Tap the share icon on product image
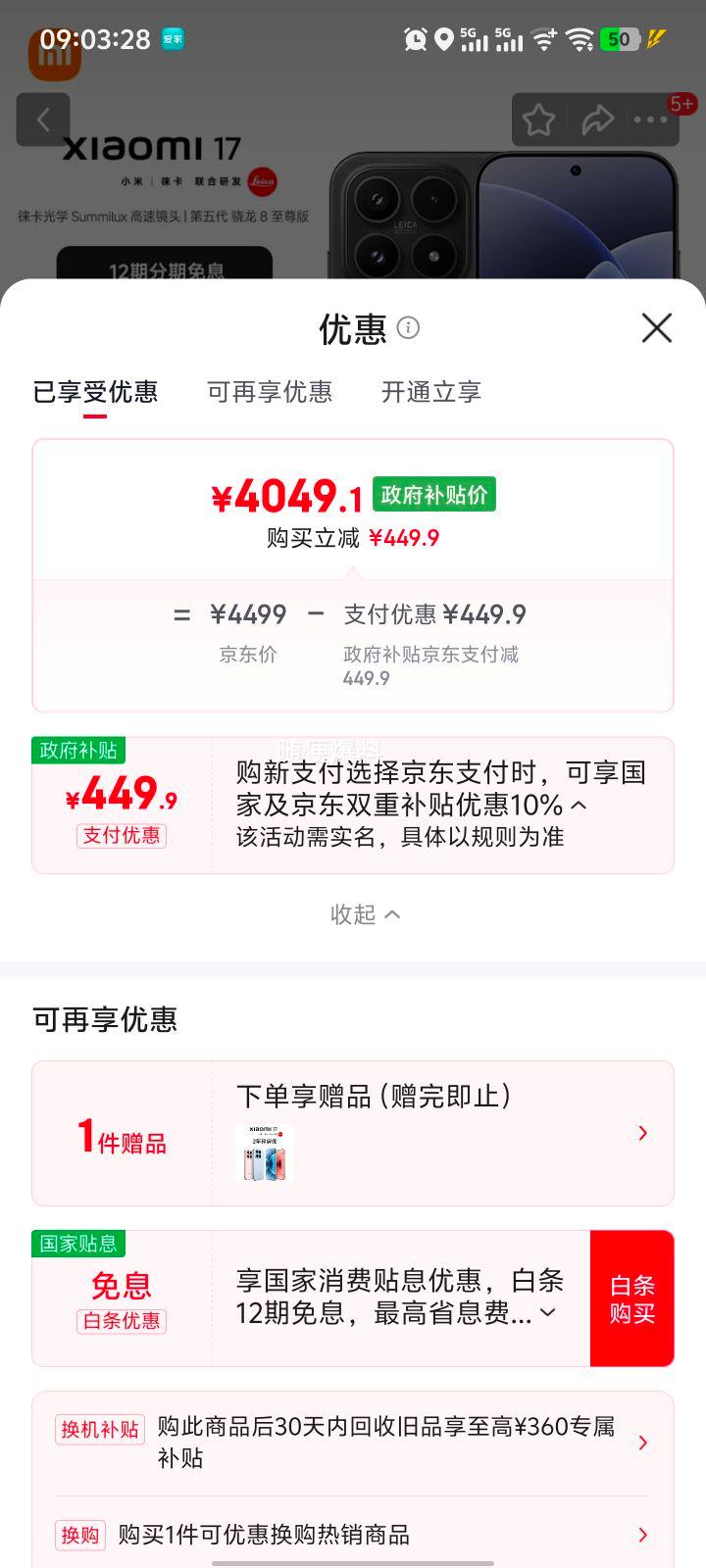Viewport: 706px width, 1568px height. tap(597, 119)
